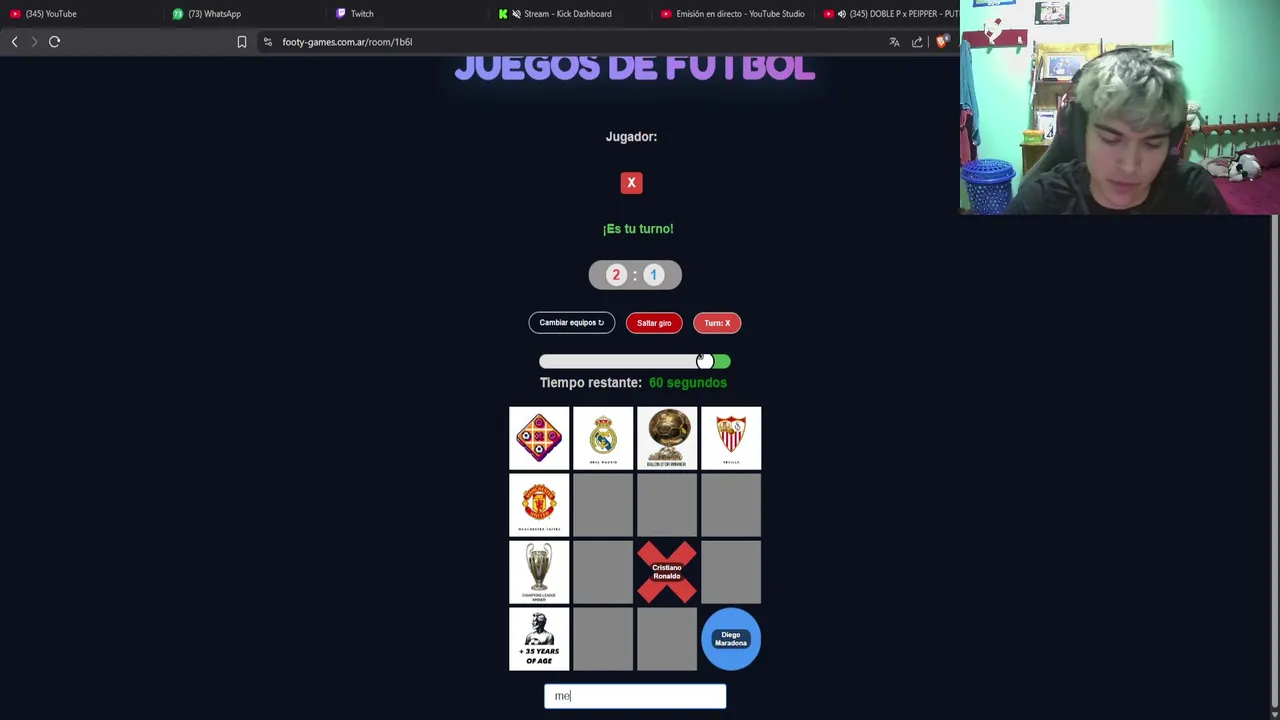Bookmark this page

tap(241, 42)
